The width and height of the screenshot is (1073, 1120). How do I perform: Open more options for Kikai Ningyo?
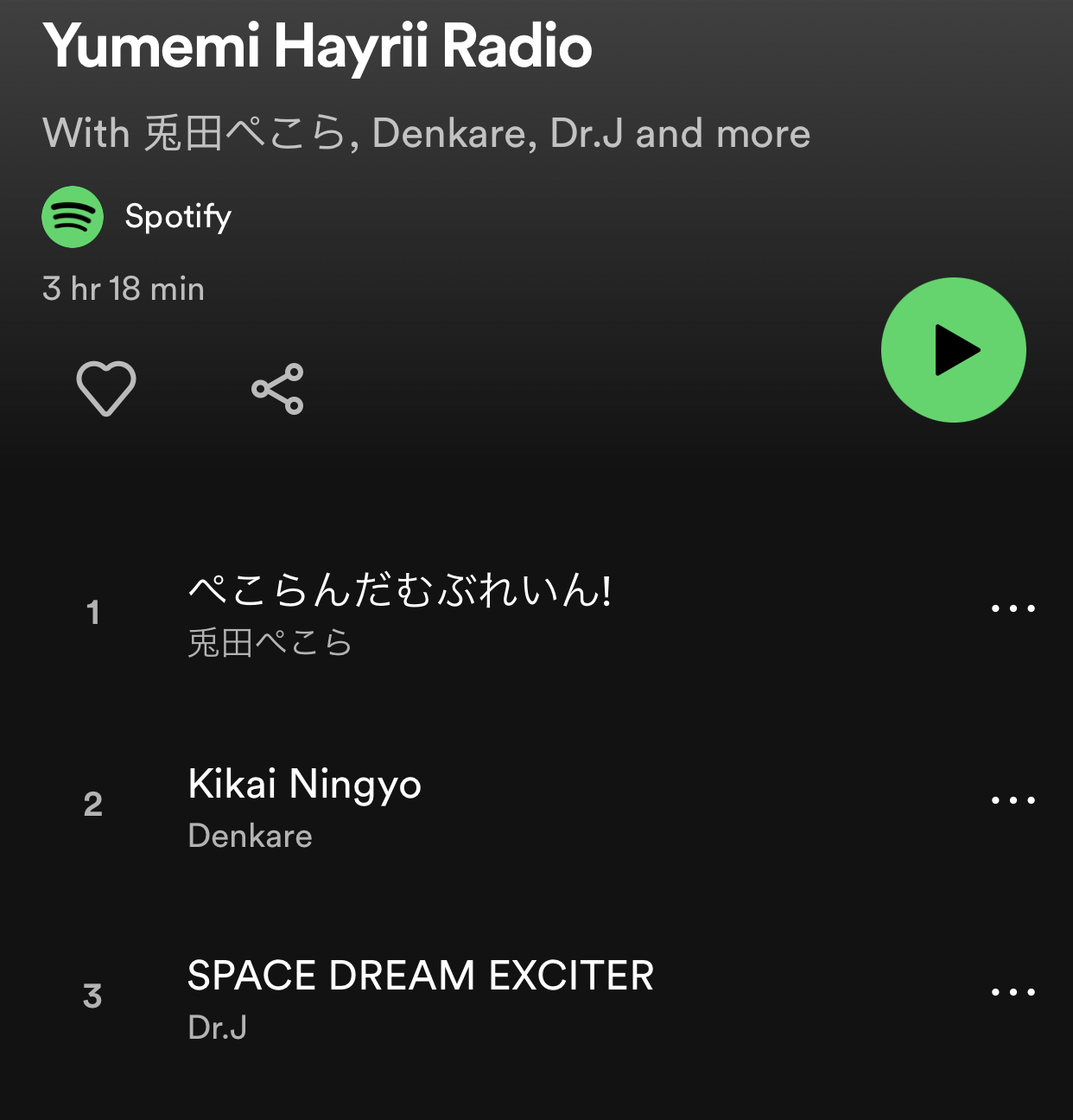tap(1013, 800)
